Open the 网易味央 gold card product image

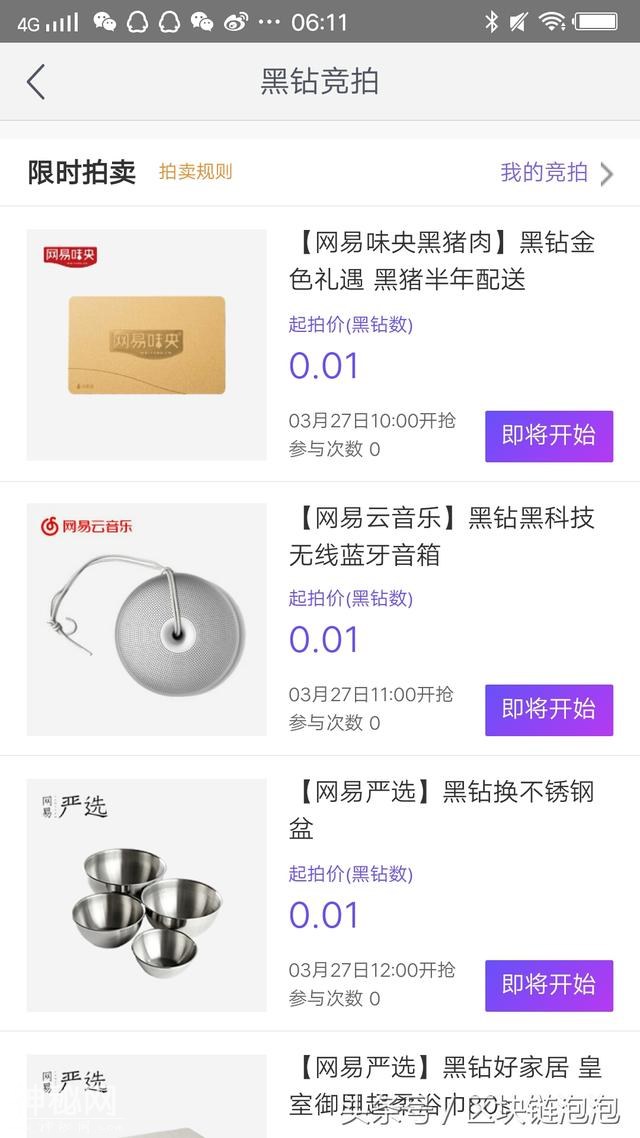click(x=147, y=346)
